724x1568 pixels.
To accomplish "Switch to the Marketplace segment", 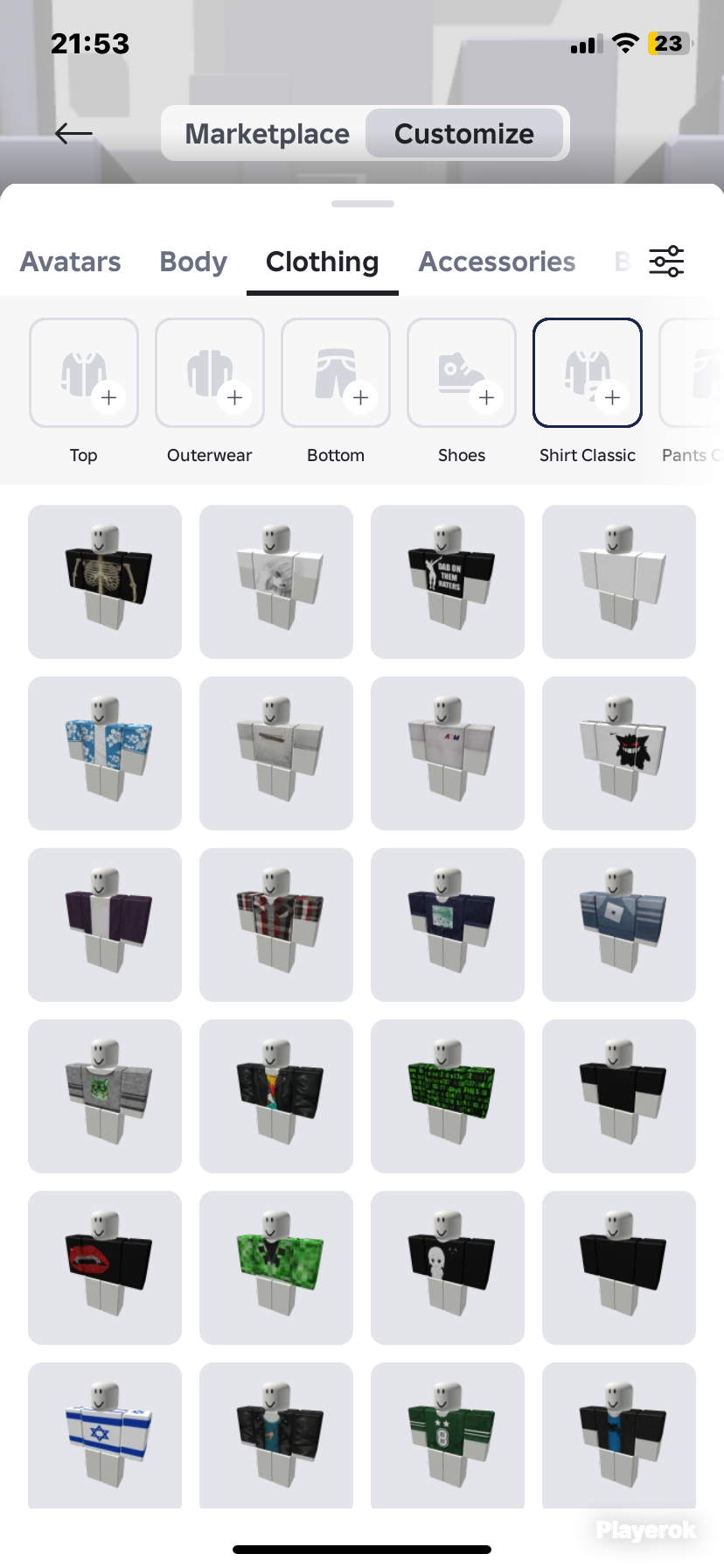I will 267,134.
